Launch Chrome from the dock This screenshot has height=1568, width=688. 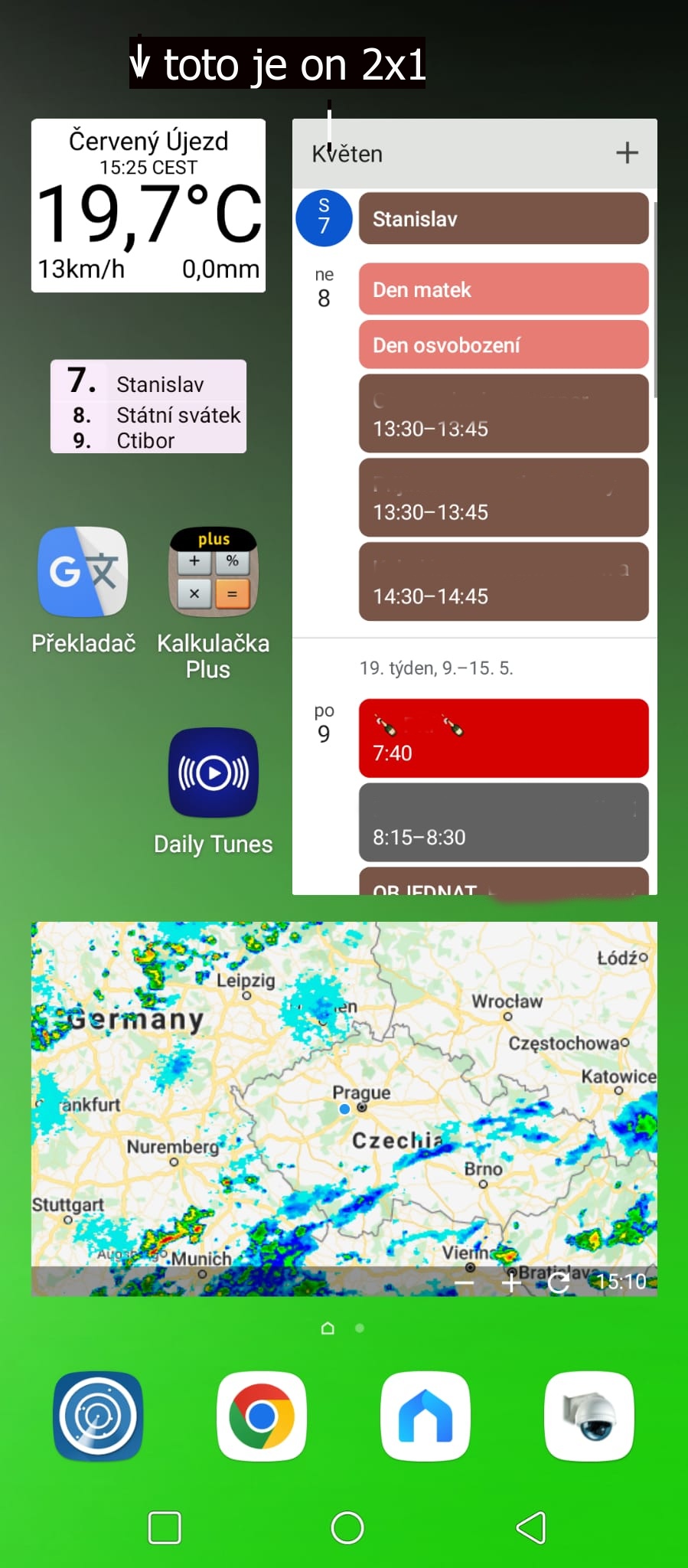click(262, 1416)
